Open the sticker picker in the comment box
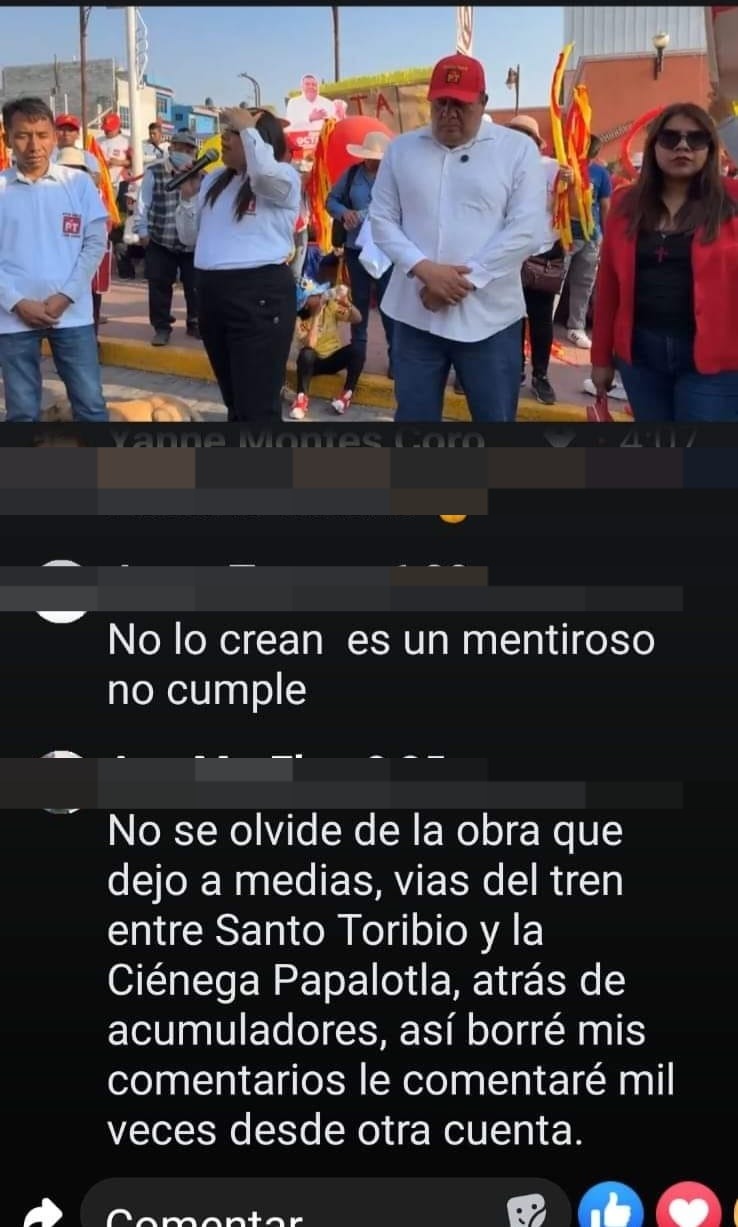The image size is (738, 1227). pos(527,1212)
